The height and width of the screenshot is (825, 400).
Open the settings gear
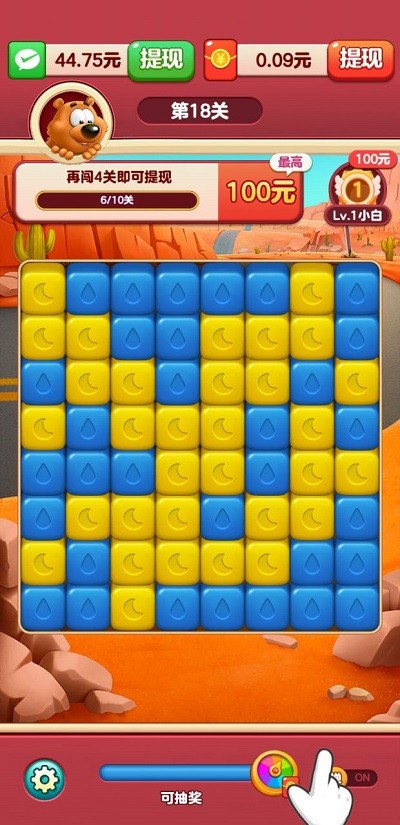45,777
